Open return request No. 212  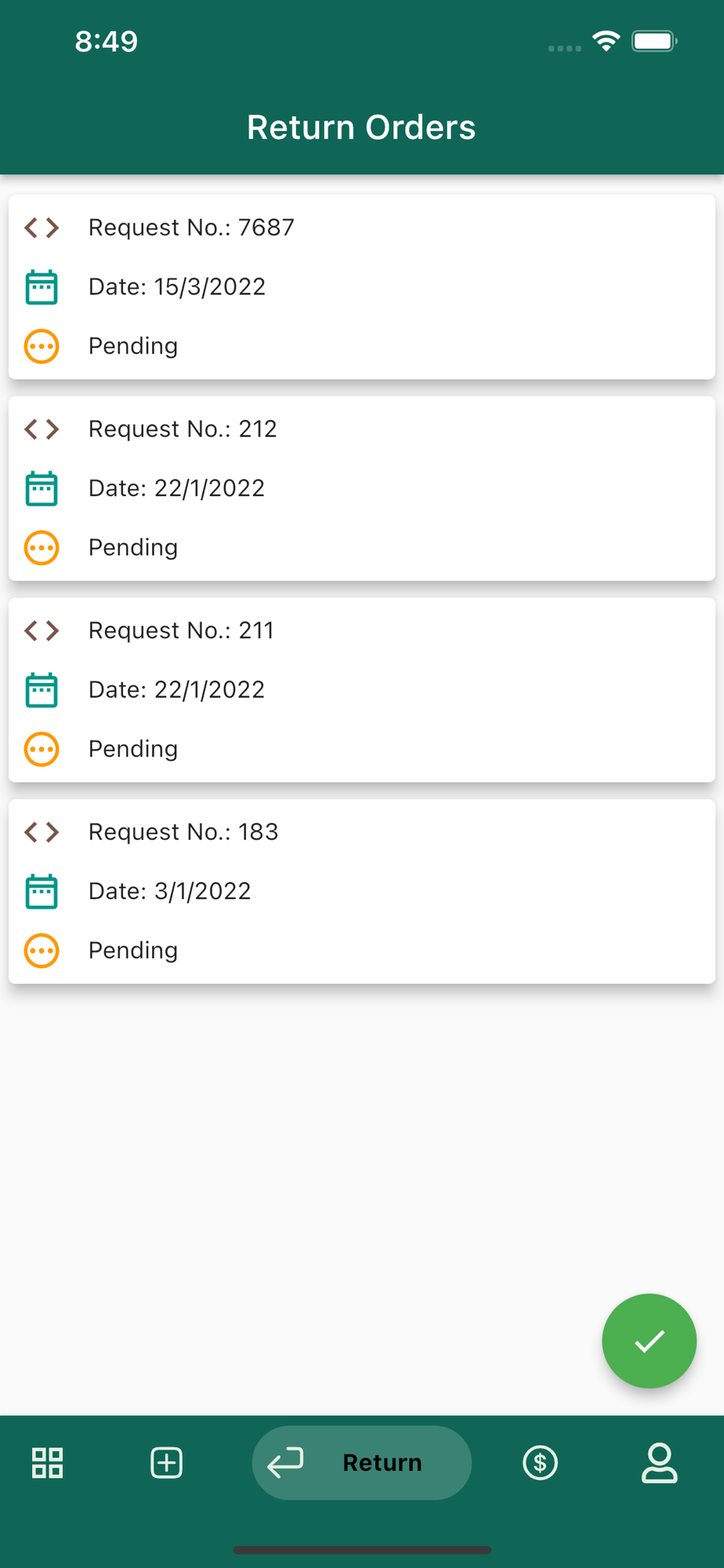point(361,488)
